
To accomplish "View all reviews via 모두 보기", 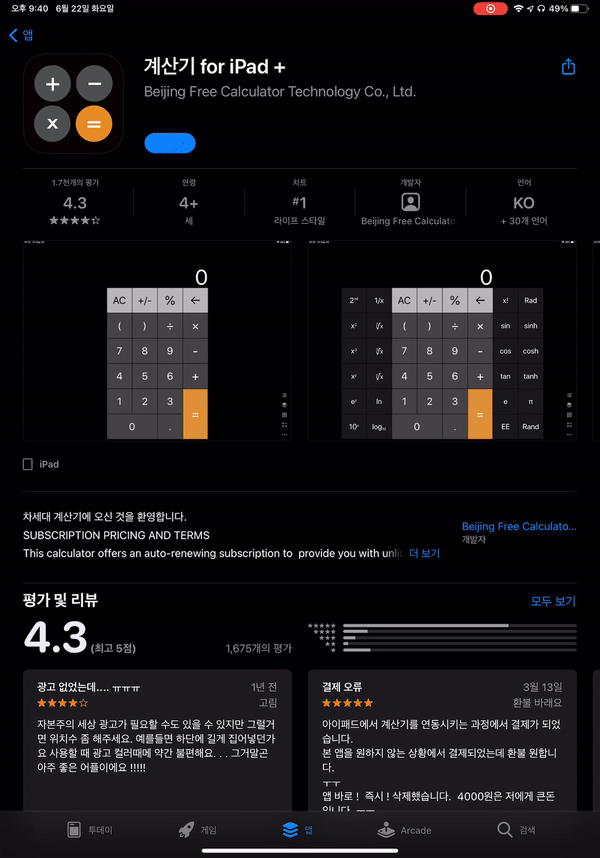I will pos(553,601).
